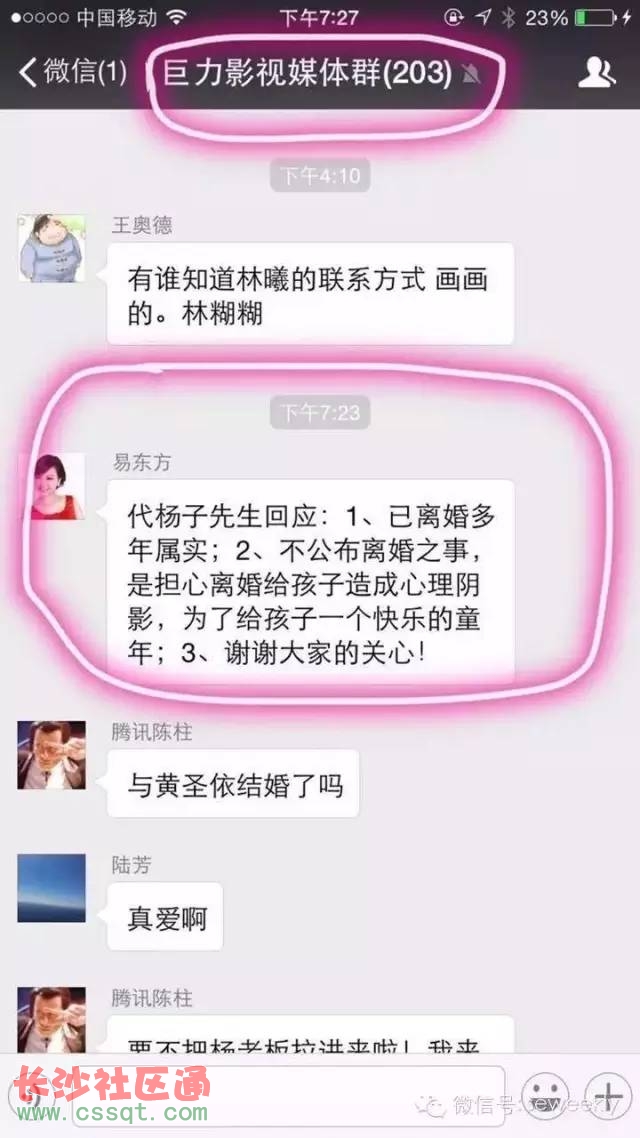Open 陆芳's avatar profile
The width and height of the screenshot is (640, 1138).
(x=51, y=888)
